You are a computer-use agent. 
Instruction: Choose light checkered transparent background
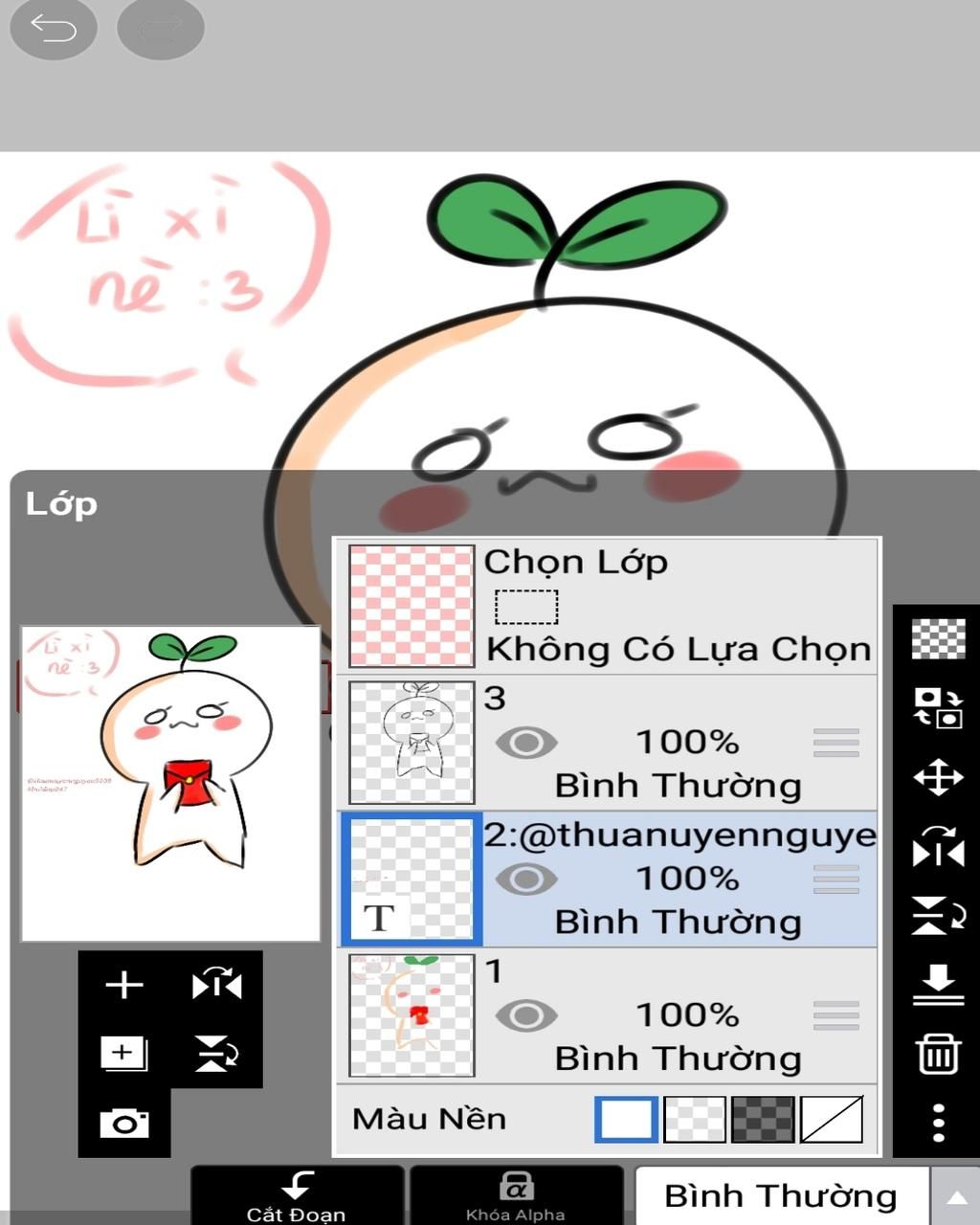(x=694, y=1119)
